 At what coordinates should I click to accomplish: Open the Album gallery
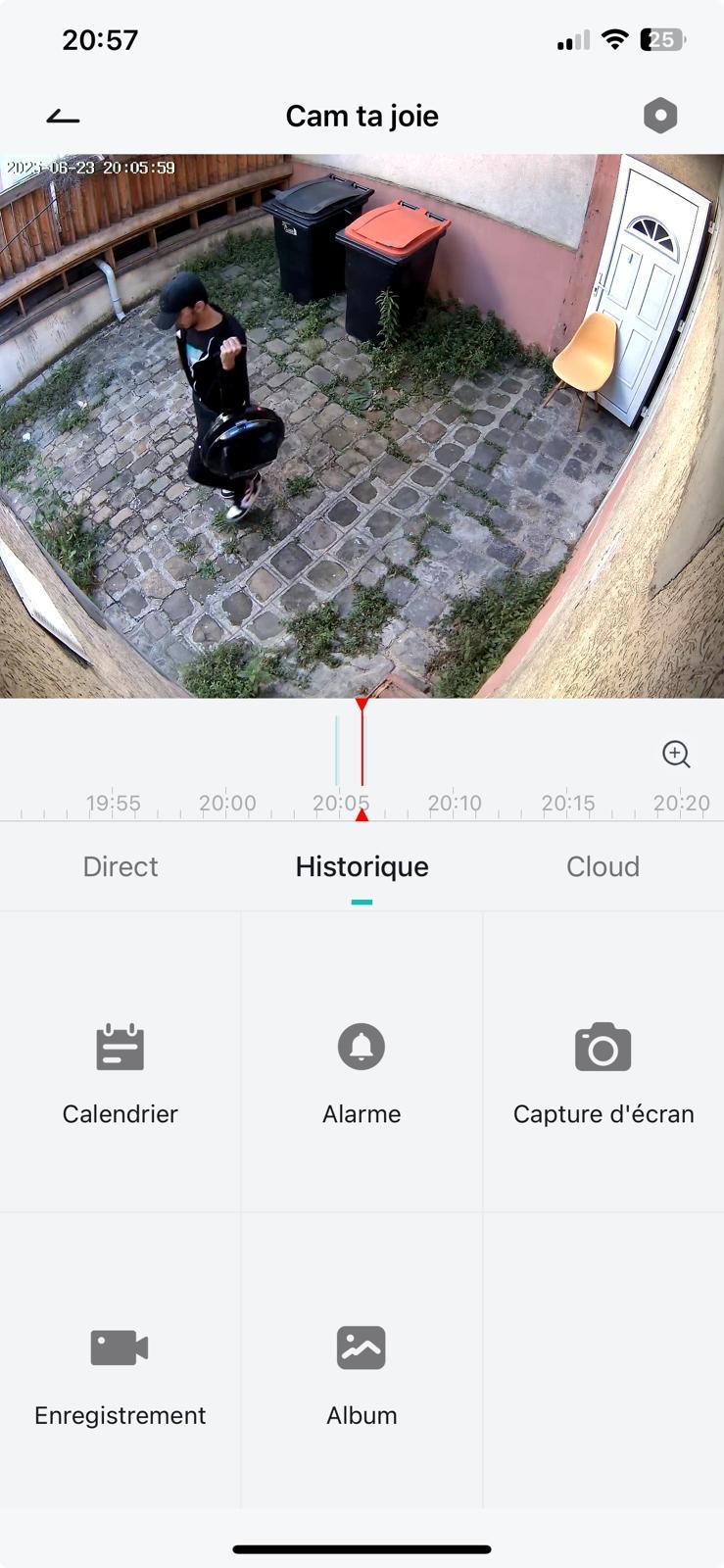tap(362, 1374)
